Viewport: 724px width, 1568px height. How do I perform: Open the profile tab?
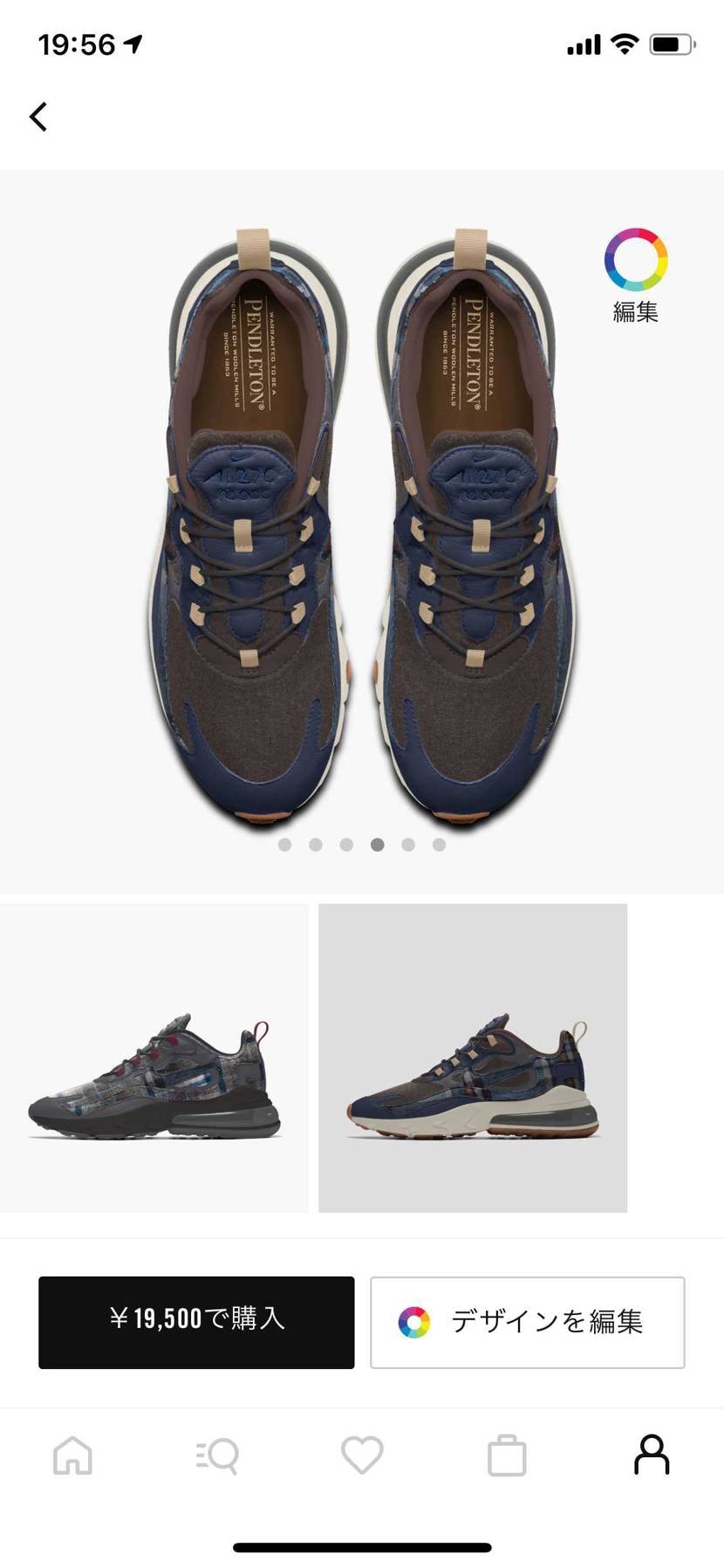652,1455
